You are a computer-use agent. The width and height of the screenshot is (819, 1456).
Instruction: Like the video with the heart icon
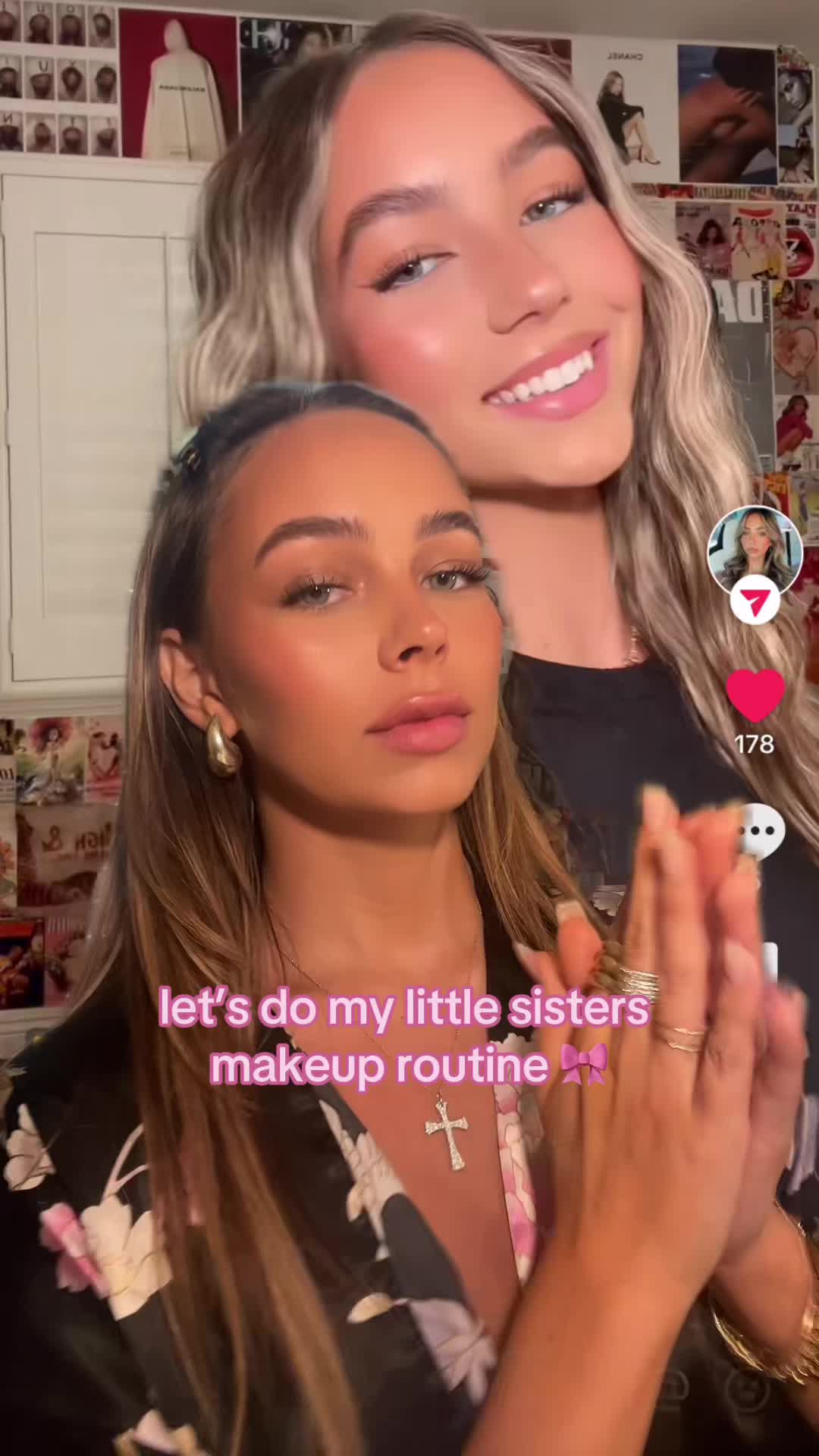755,695
